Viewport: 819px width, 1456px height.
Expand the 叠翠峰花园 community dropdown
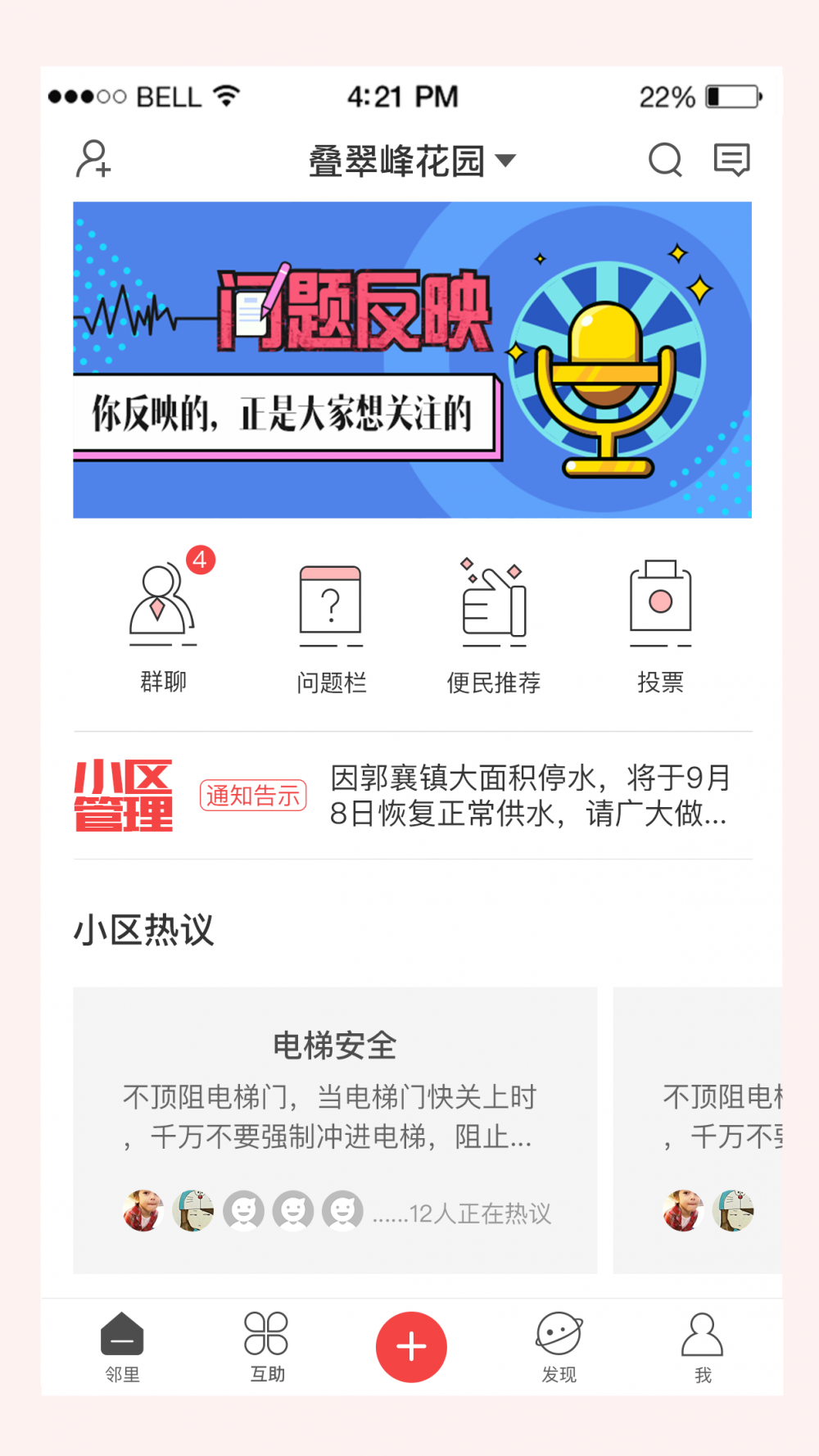(x=412, y=161)
